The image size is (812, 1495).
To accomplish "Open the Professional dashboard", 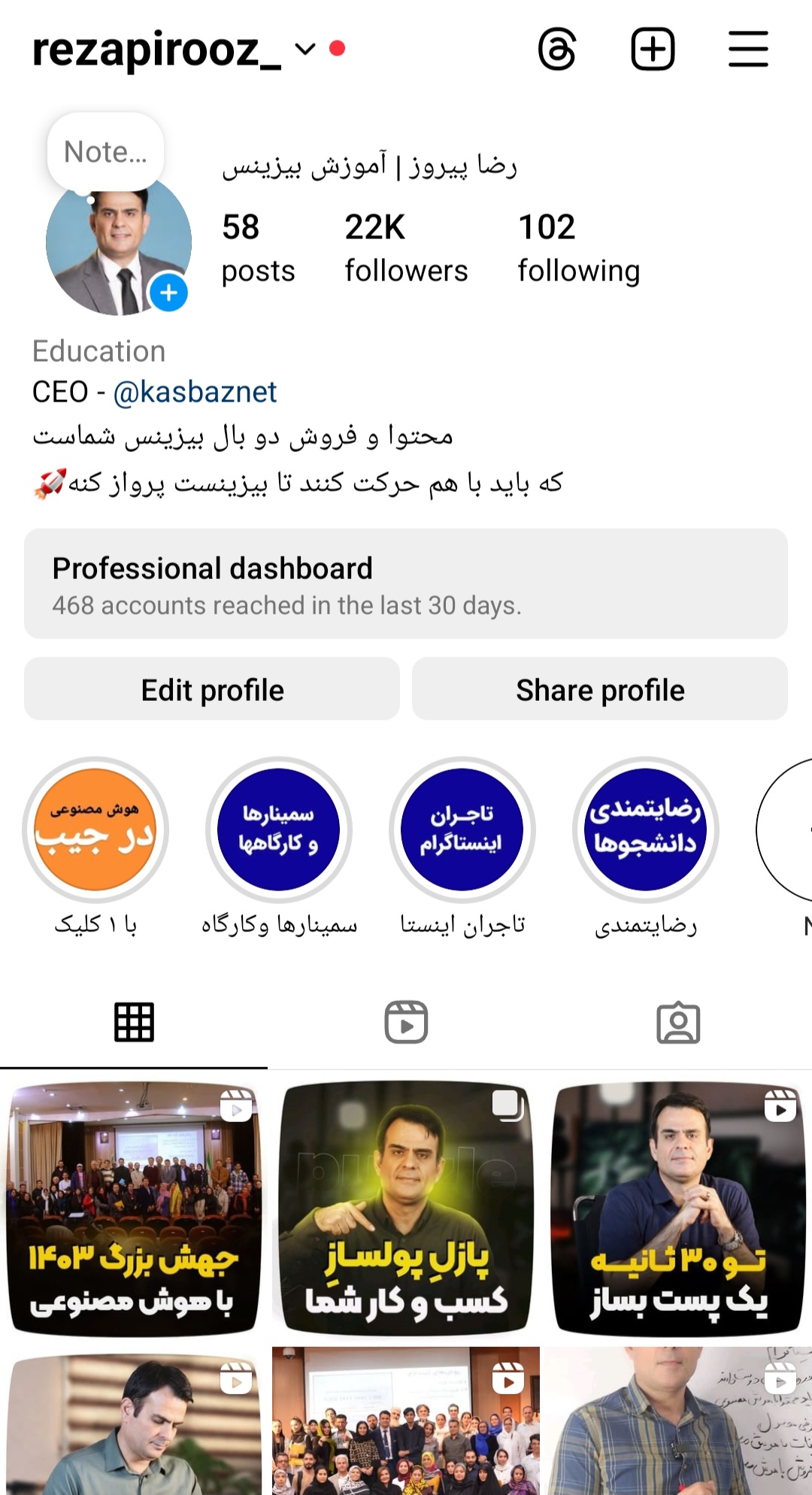I will pyautogui.click(x=406, y=584).
